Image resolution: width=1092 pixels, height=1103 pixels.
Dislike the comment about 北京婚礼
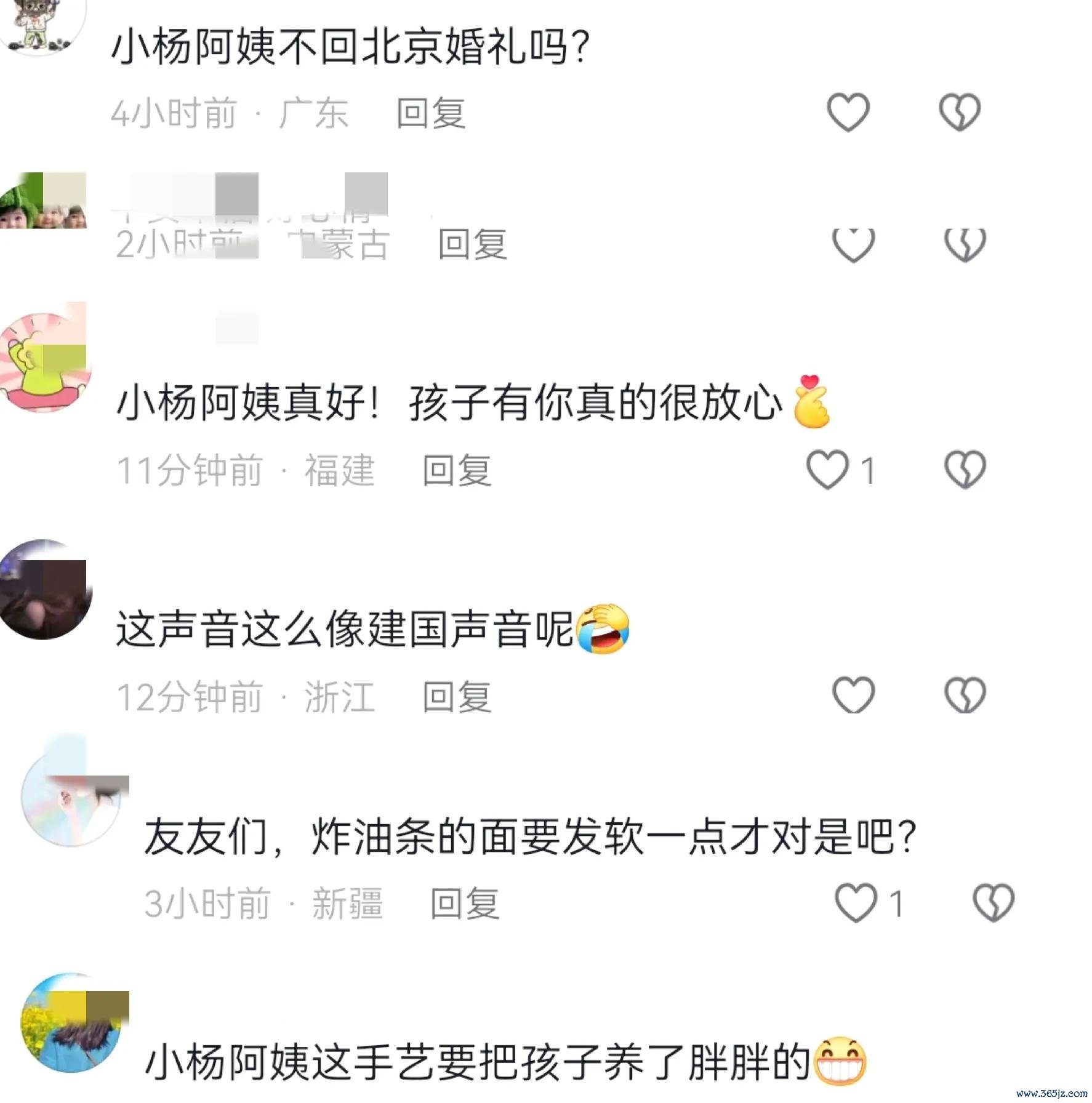click(x=959, y=112)
